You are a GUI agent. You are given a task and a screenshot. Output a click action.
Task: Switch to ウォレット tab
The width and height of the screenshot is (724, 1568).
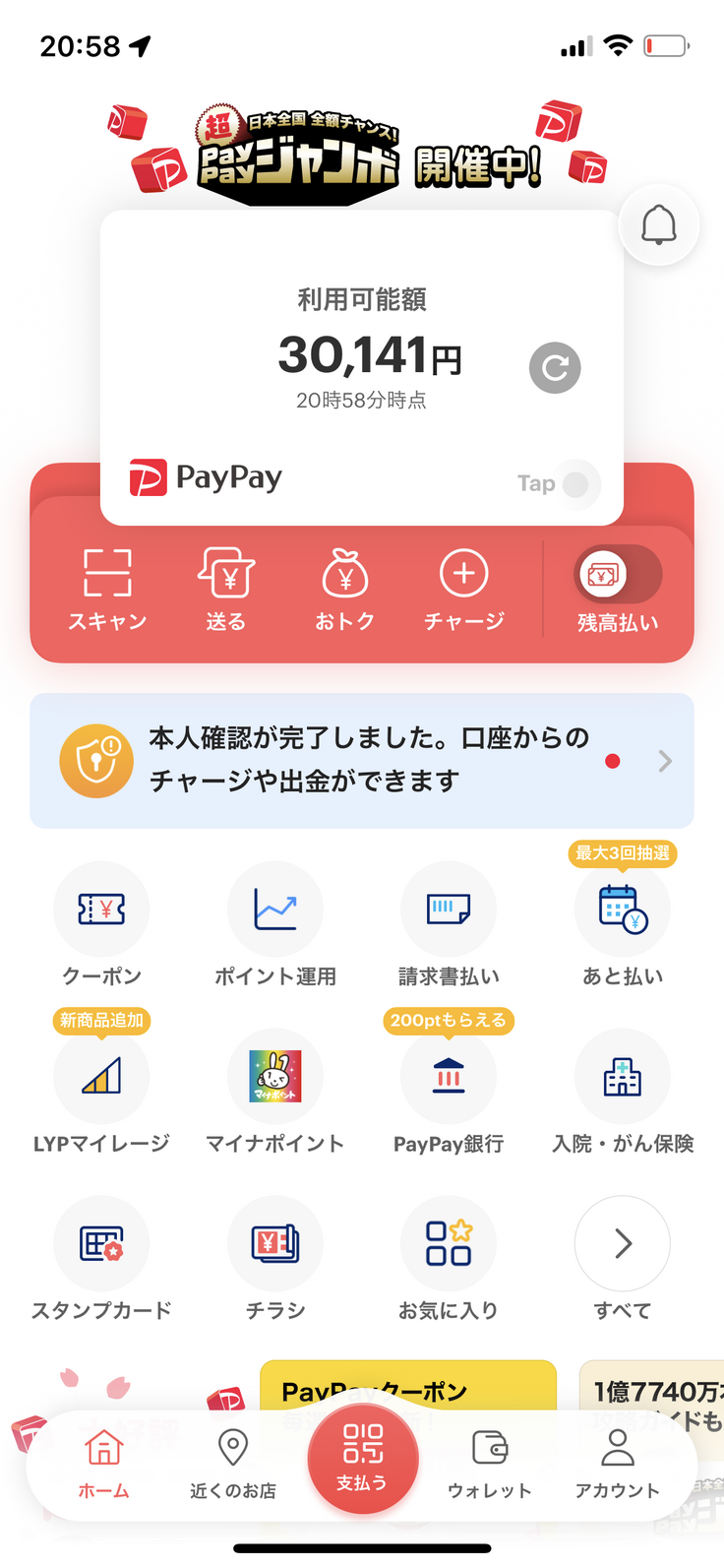(490, 1464)
